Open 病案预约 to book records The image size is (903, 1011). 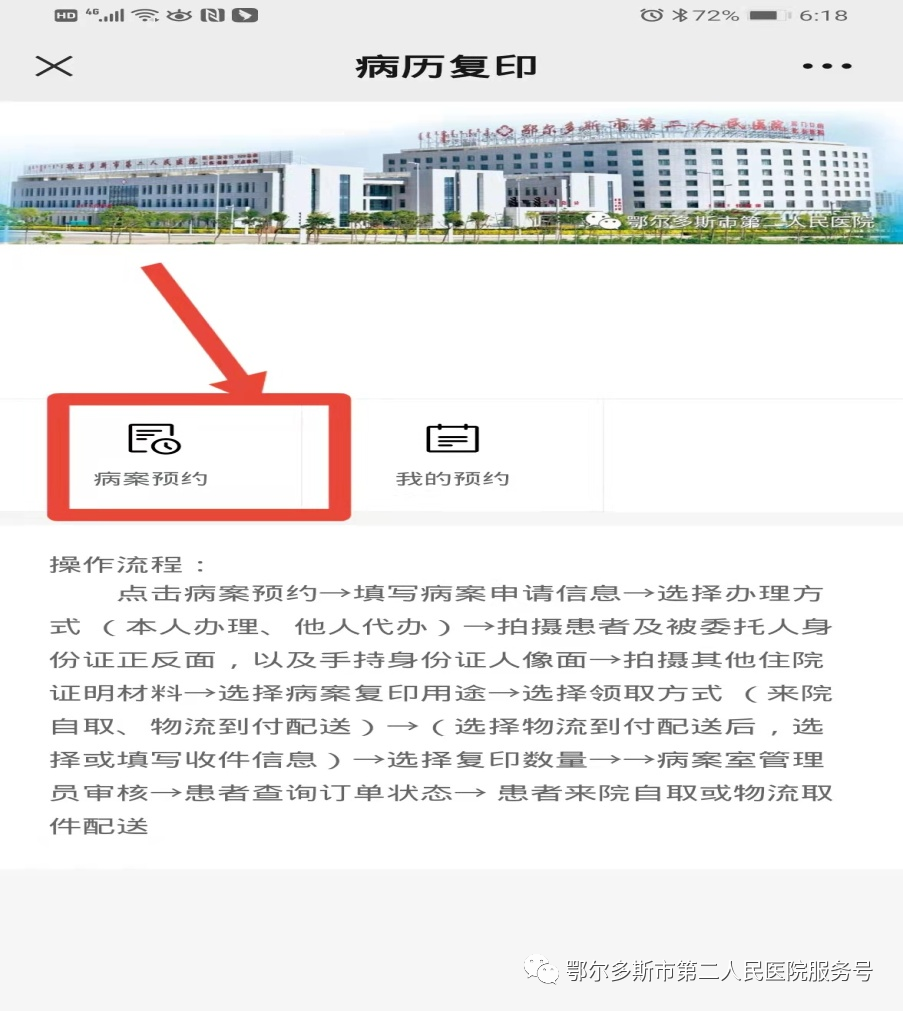152,455
